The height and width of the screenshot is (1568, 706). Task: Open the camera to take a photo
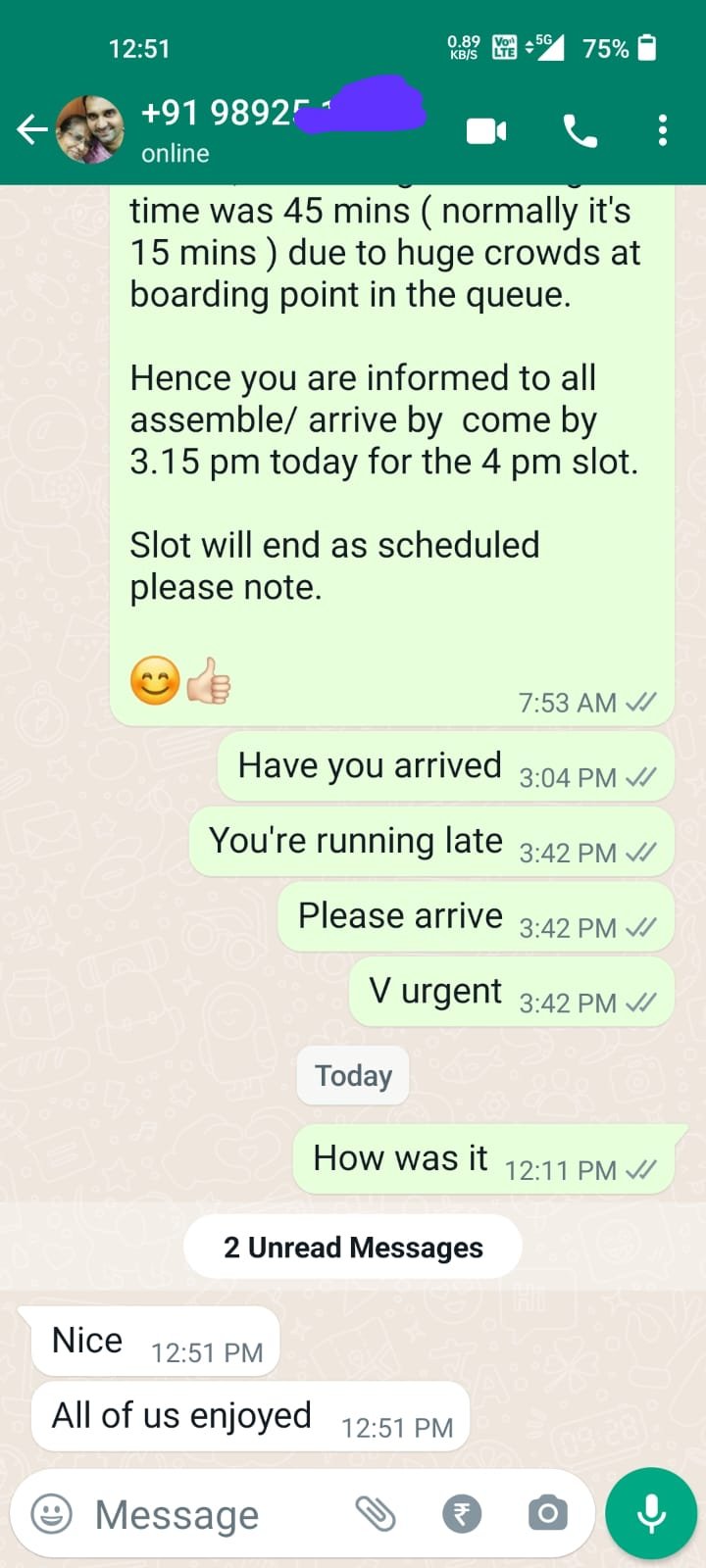coord(547,1514)
